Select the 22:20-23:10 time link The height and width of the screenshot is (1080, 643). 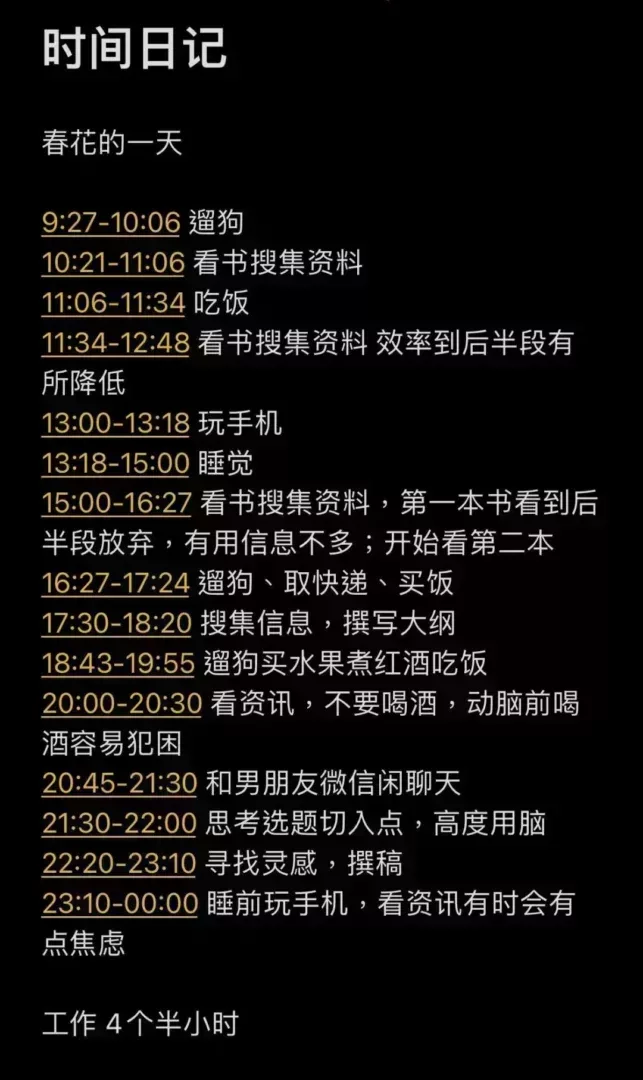[119, 863]
